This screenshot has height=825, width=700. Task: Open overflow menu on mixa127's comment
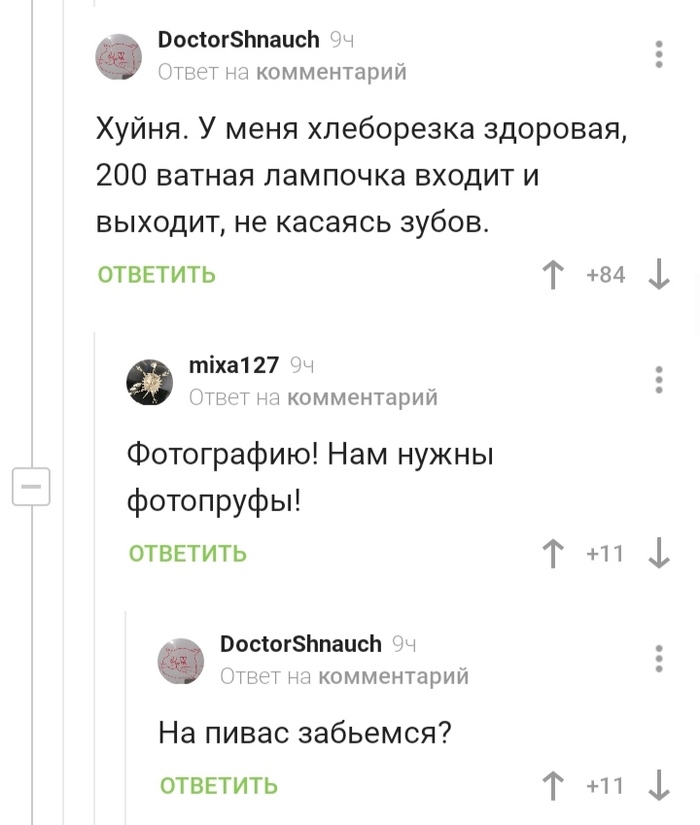[658, 380]
